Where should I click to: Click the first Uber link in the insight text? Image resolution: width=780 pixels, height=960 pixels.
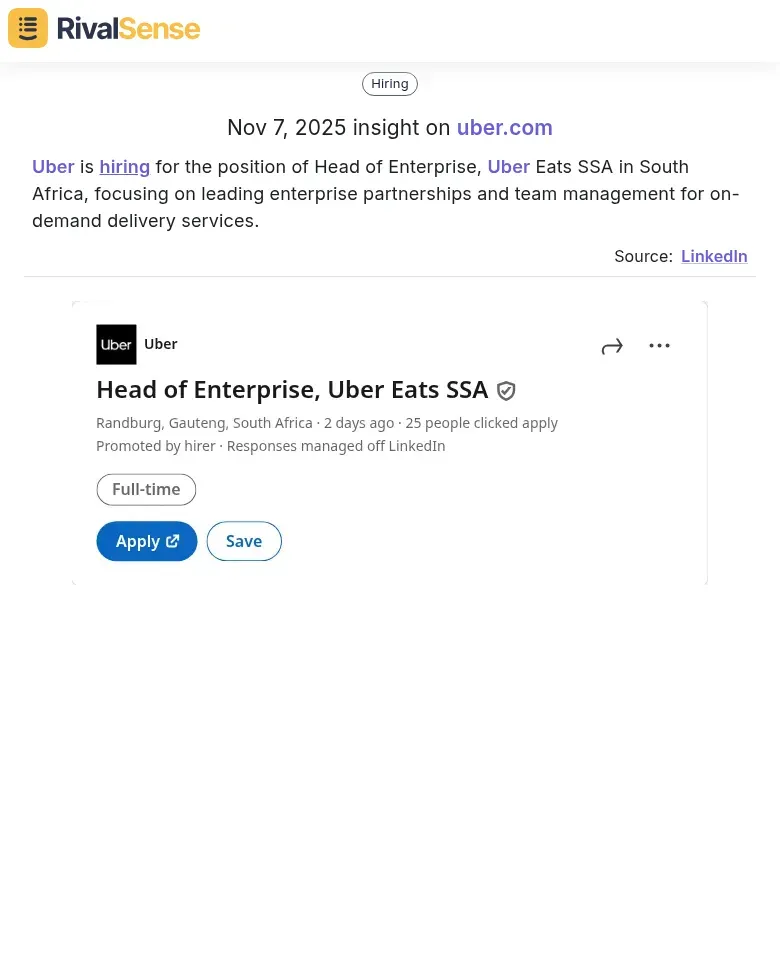(53, 167)
